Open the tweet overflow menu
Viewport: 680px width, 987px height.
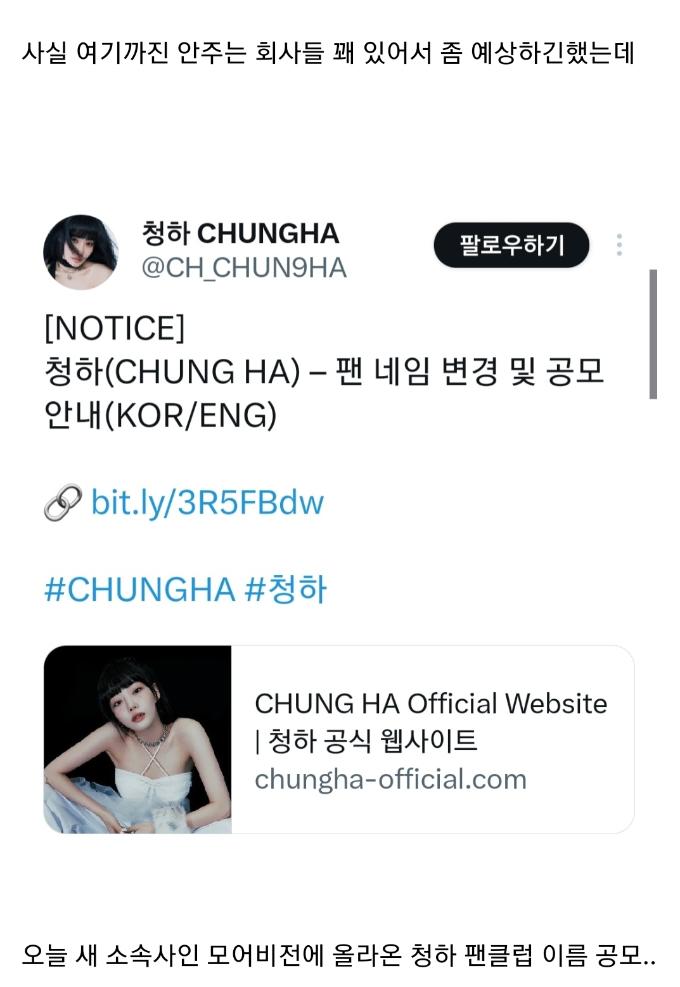click(x=620, y=245)
